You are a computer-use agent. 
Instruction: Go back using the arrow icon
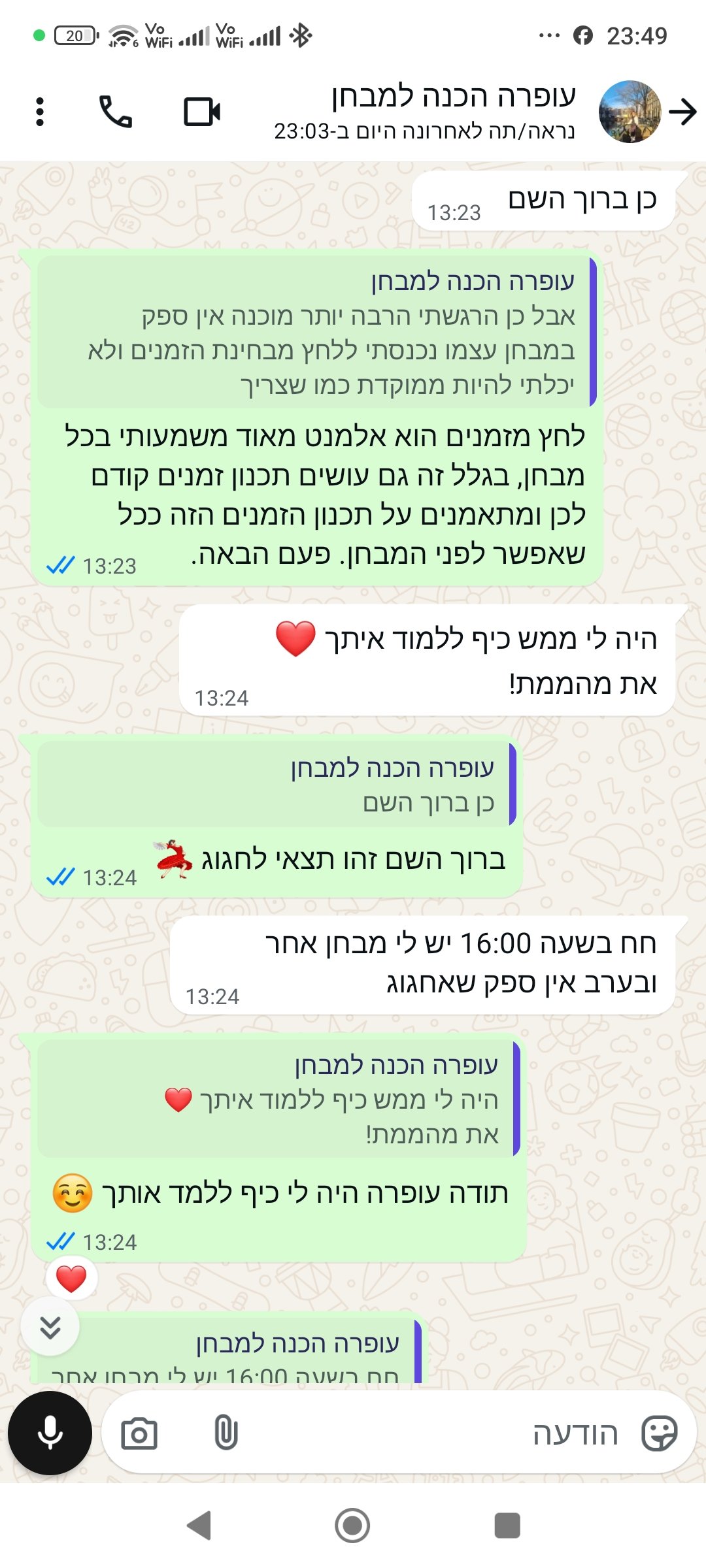click(x=683, y=112)
